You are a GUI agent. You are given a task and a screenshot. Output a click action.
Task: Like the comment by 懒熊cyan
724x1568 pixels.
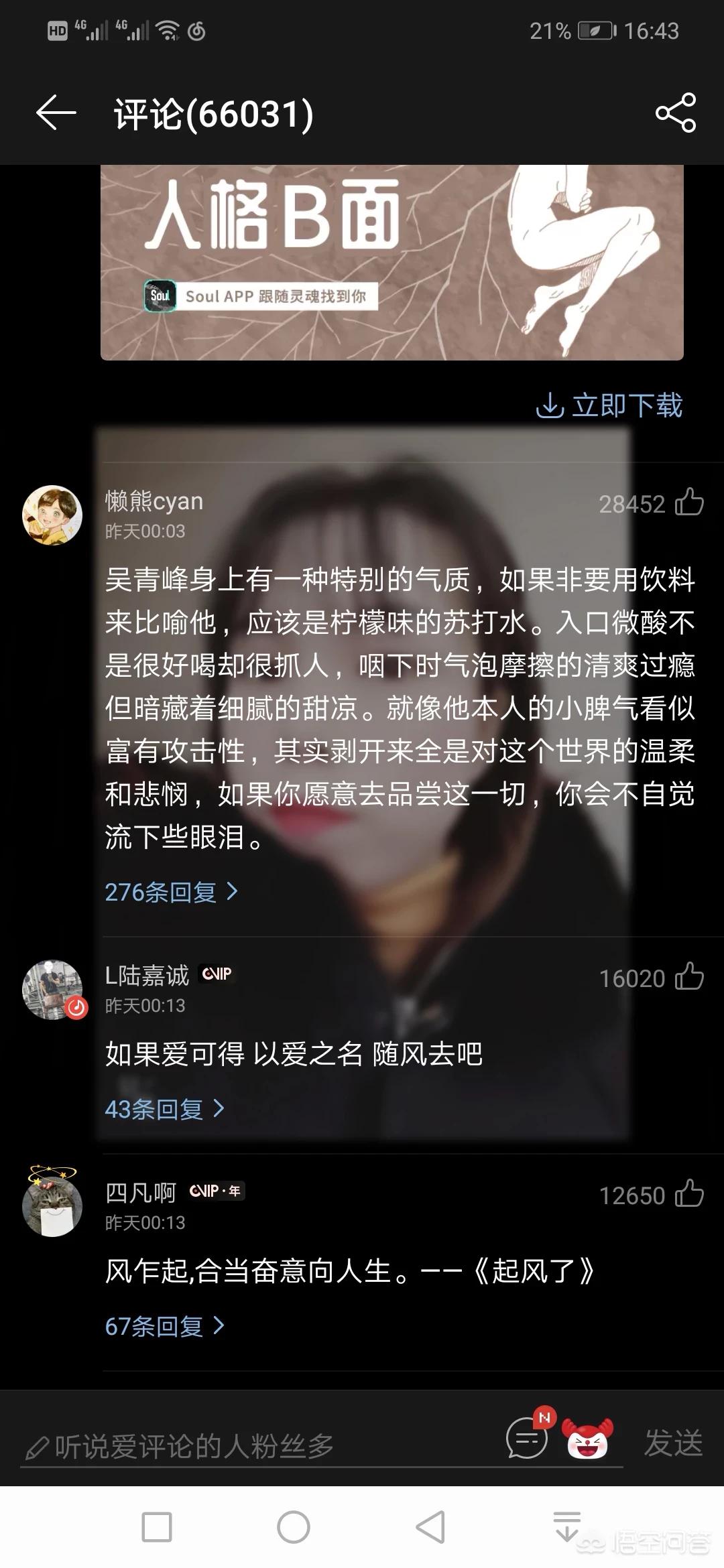[689, 503]
